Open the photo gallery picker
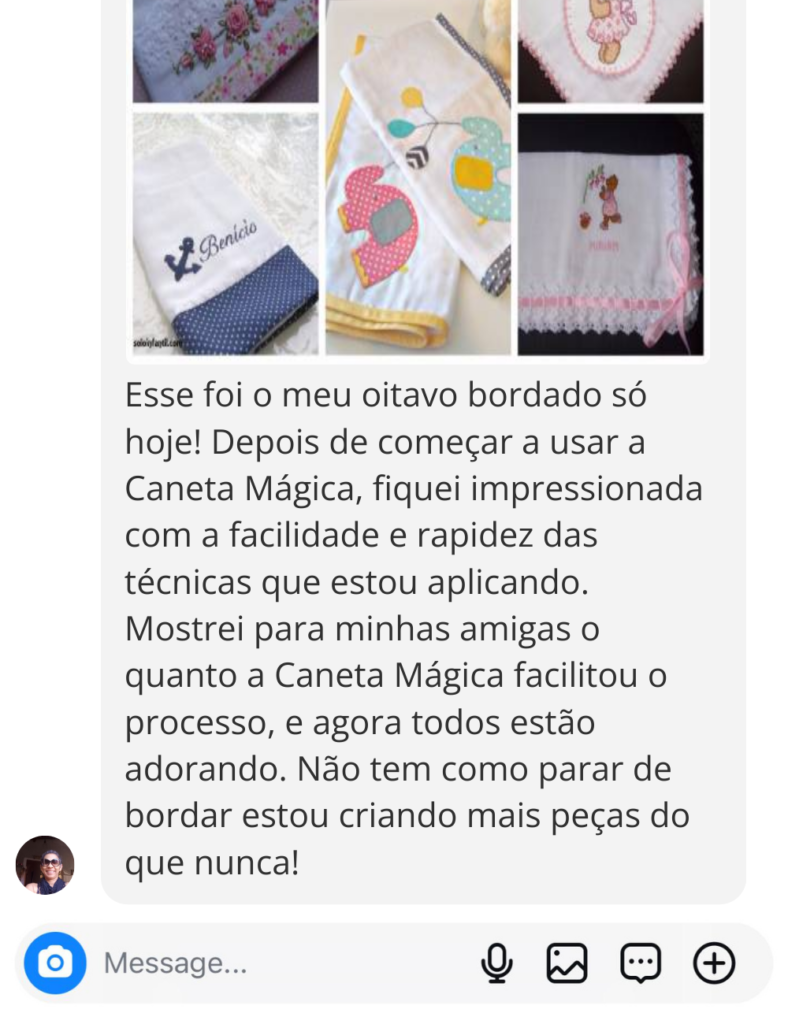 point(567,963)
